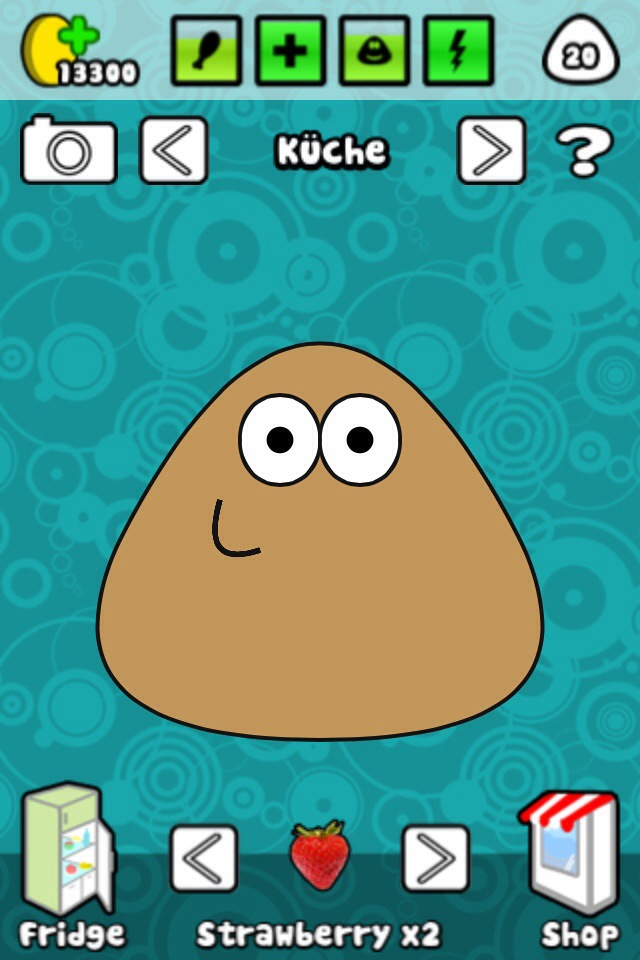Select the food item before Strawberry

click(204, 859)
